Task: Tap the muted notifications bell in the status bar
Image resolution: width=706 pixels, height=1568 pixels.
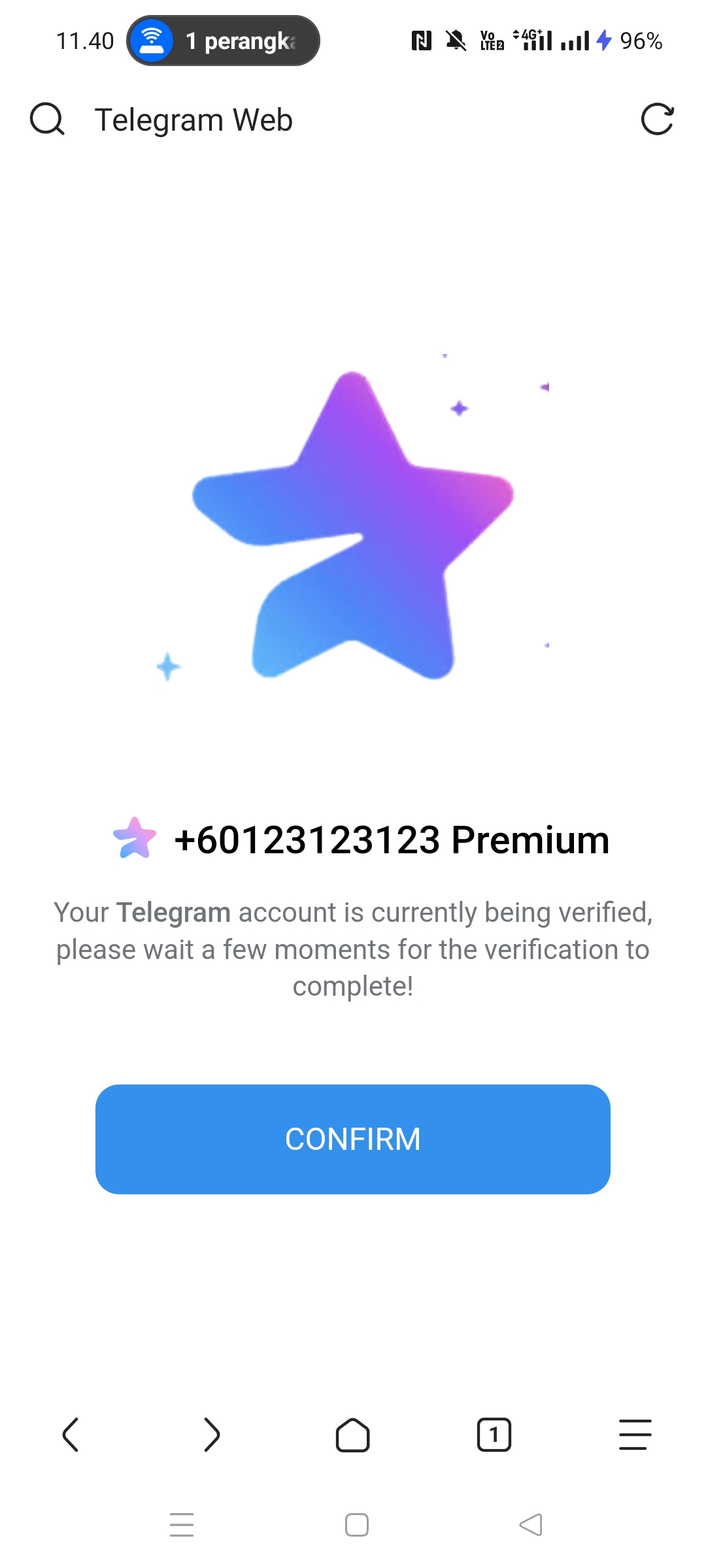Action: (456, 41)
